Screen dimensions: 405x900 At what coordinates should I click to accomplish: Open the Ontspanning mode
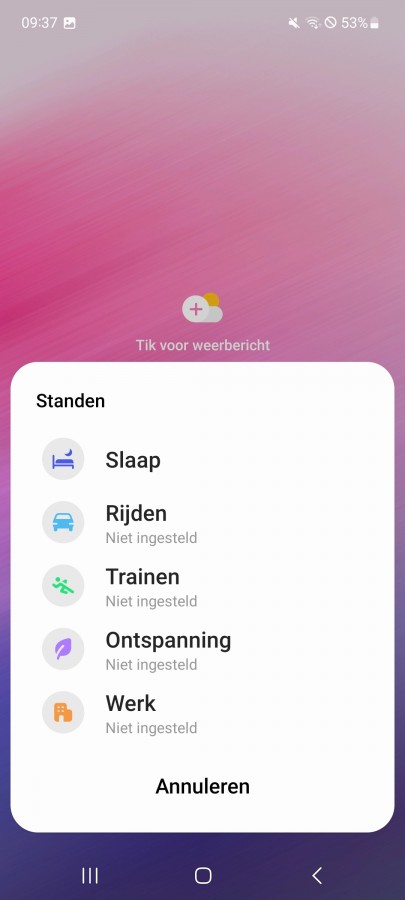pos(202,649)
